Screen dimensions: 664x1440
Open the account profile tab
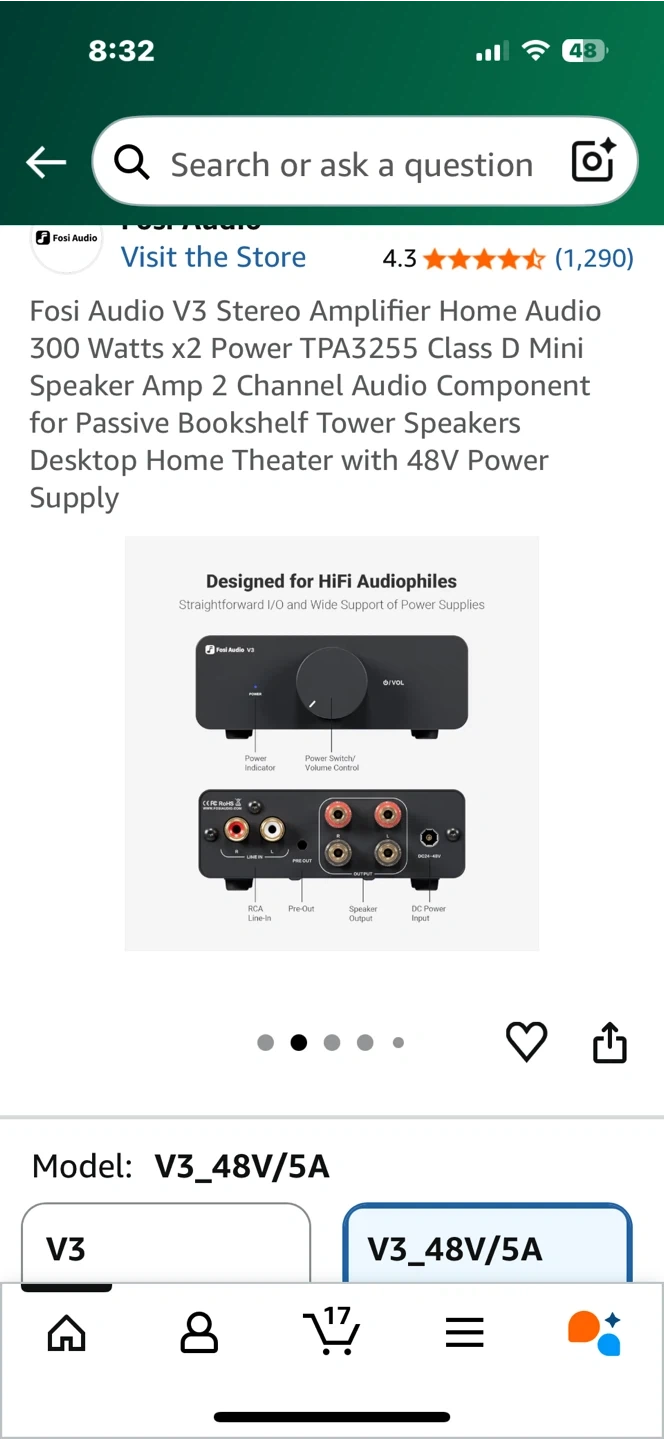pos(199,1332)
